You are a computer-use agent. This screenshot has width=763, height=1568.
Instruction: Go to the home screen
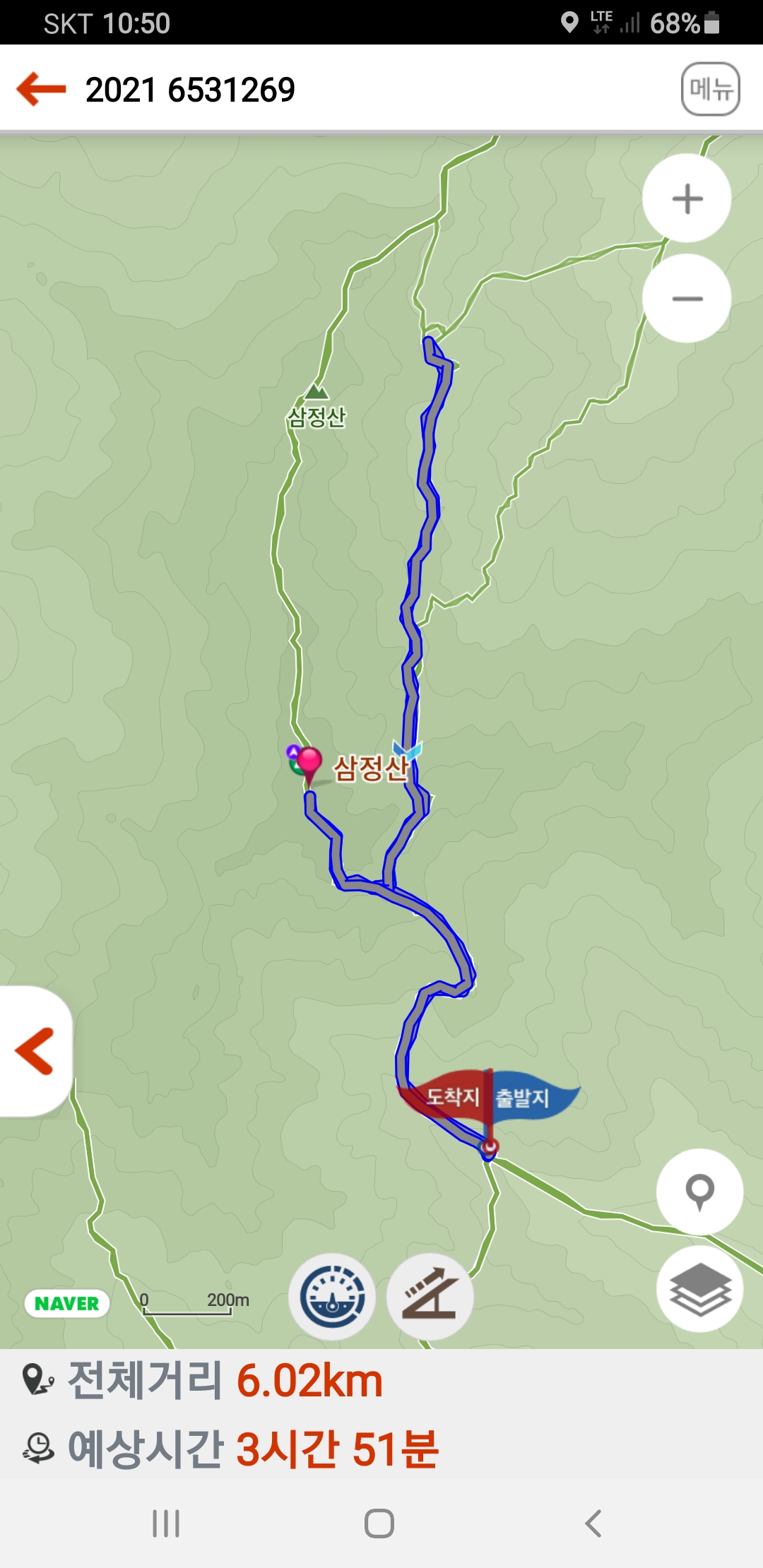[x=379, y=1524]
